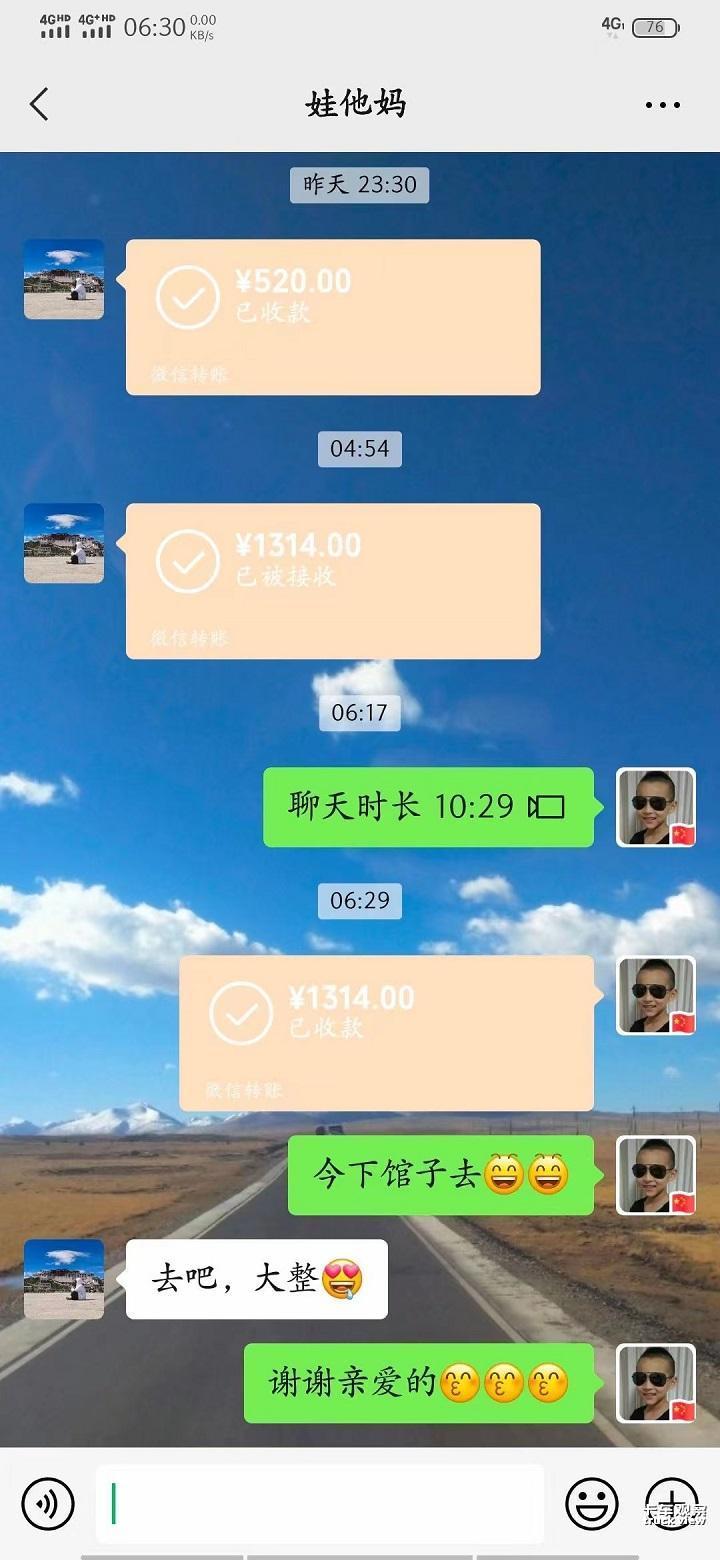
Task: Tap the sunglasses avatar beside 谢谢亲爱的
Action: 656,1383
